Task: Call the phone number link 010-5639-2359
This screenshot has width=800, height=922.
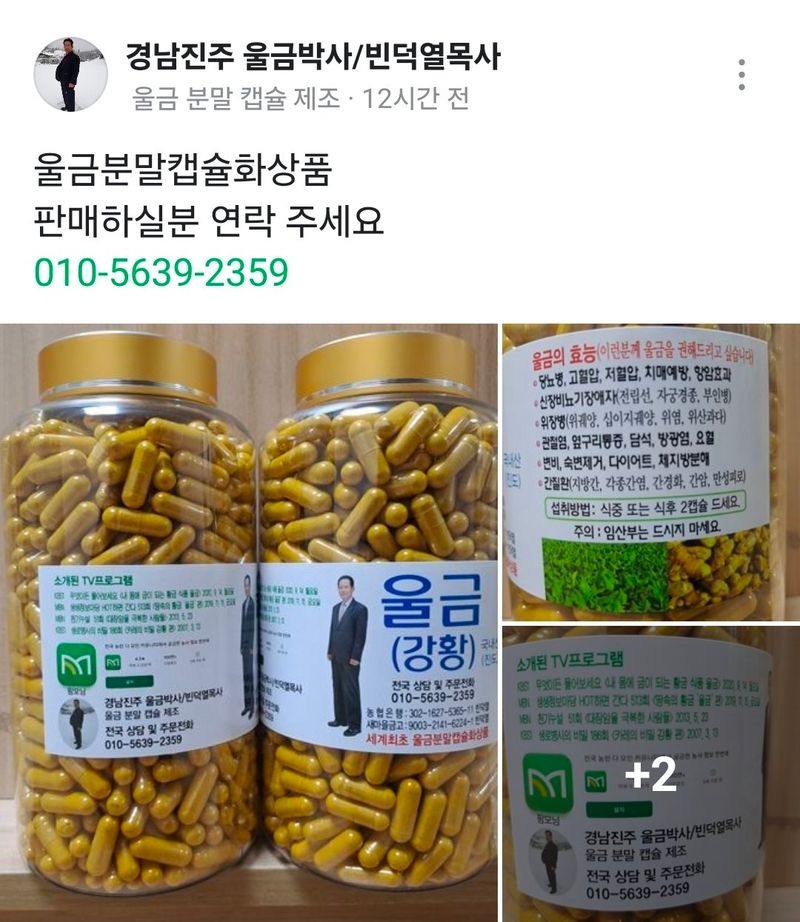Action: (x=161, y=271)
